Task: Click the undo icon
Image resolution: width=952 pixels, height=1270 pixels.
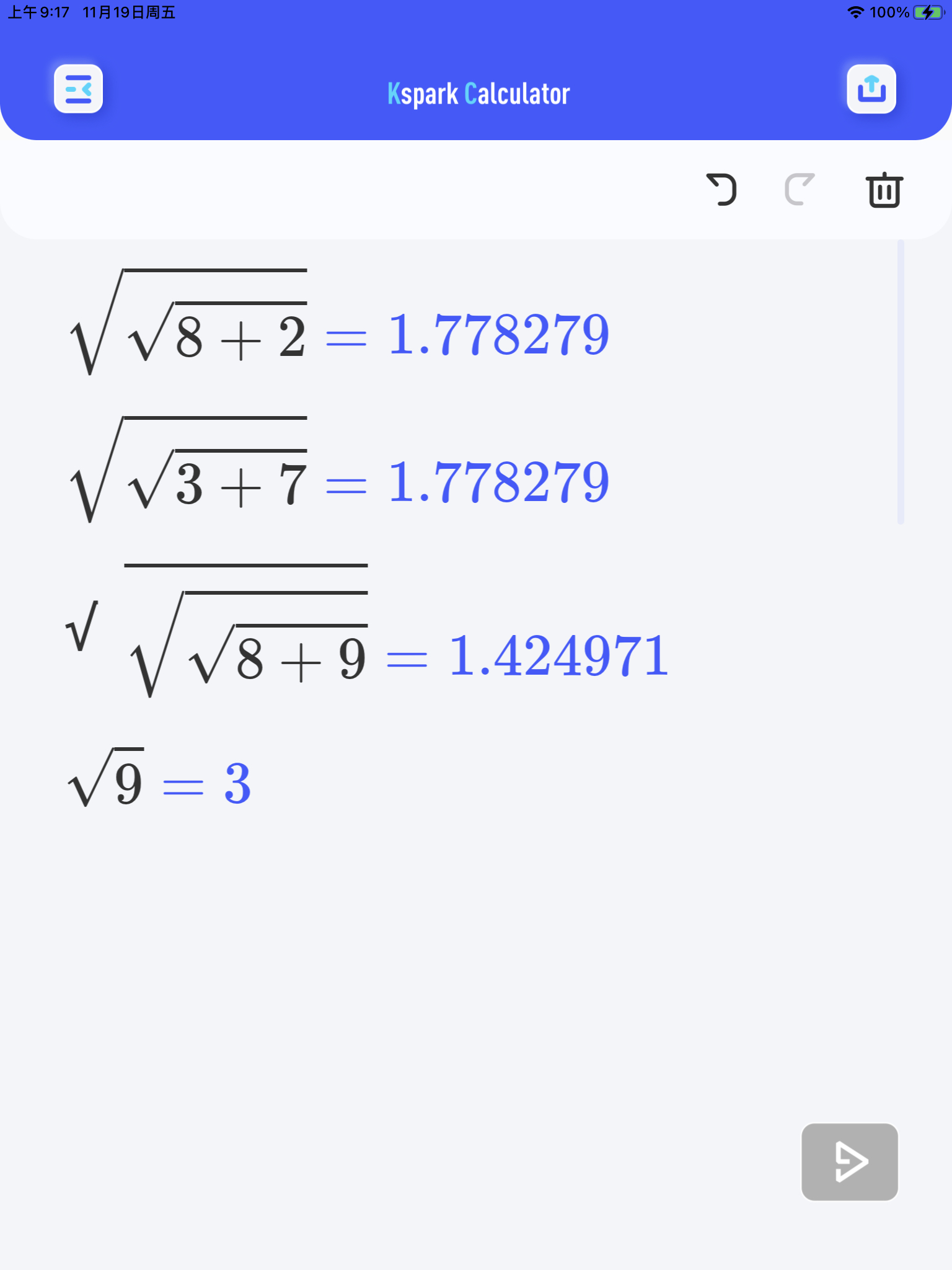Action: (x=722, y=190)
